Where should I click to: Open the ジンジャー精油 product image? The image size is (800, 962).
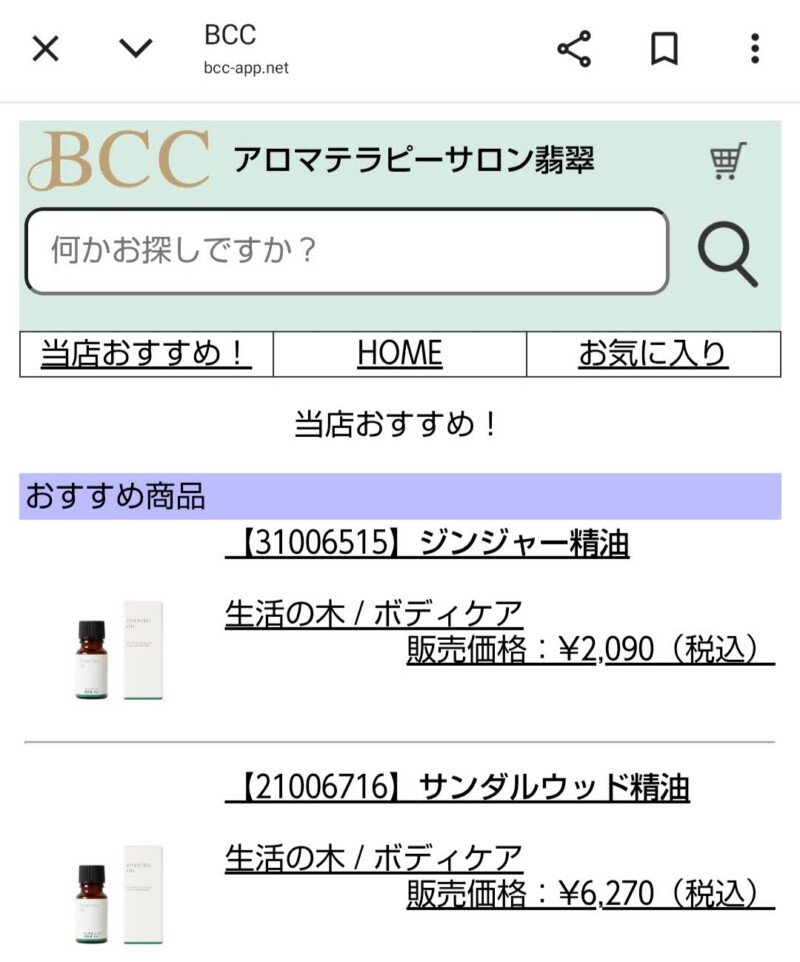pos(120,650)
